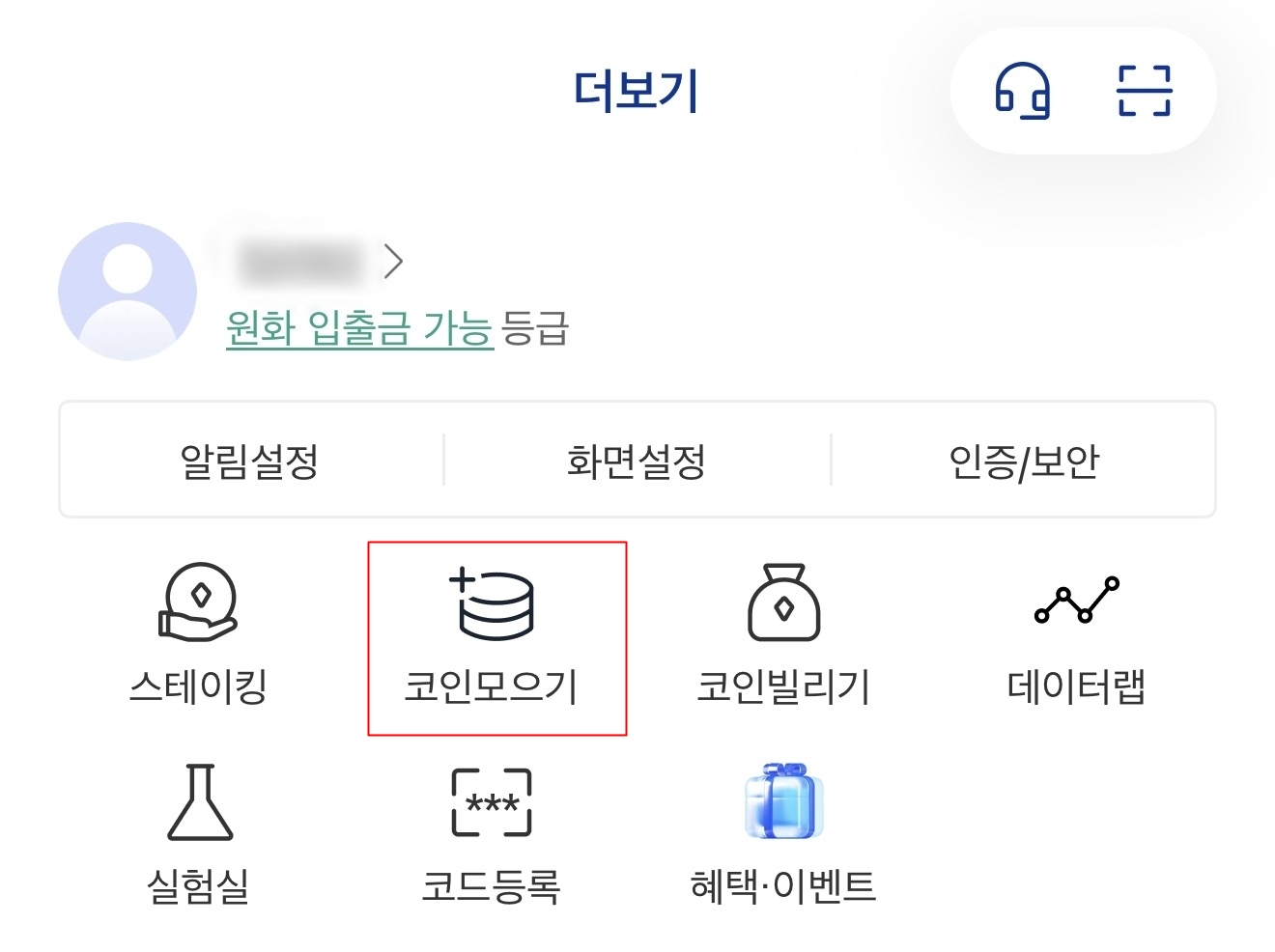The image size is (1275, 952).
Task: Open 알림설정
Action: (x=250, y=461)
